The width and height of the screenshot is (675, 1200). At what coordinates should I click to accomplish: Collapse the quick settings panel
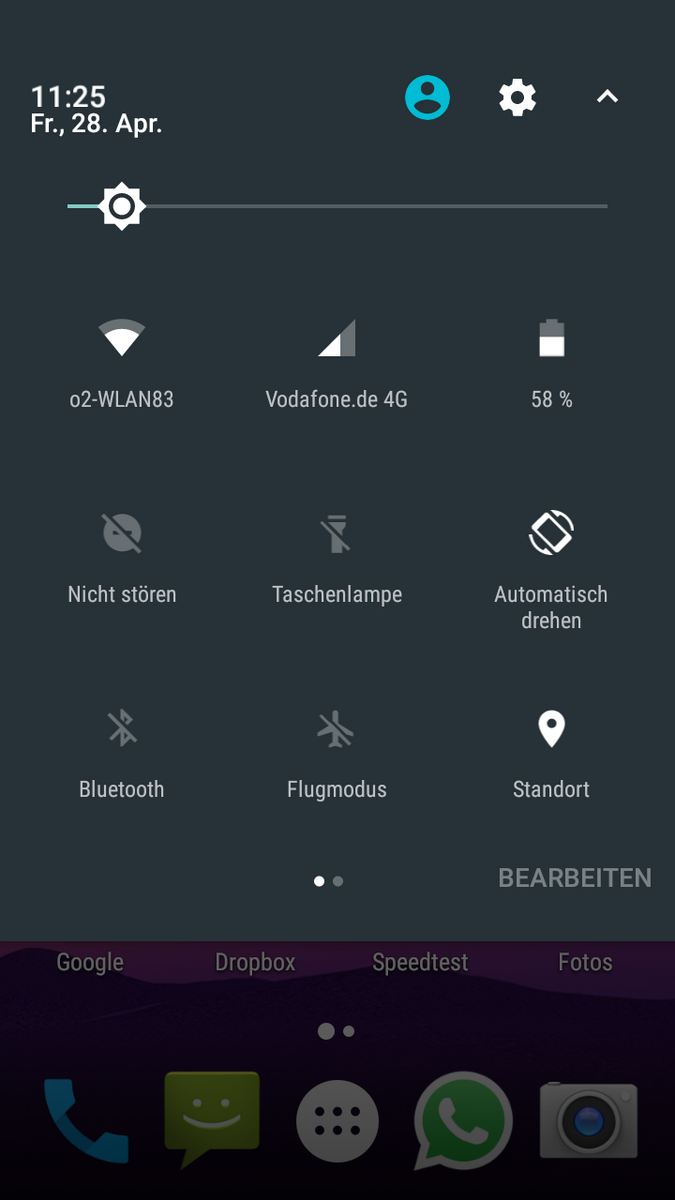pyautogui.click(x=607, y=98)
